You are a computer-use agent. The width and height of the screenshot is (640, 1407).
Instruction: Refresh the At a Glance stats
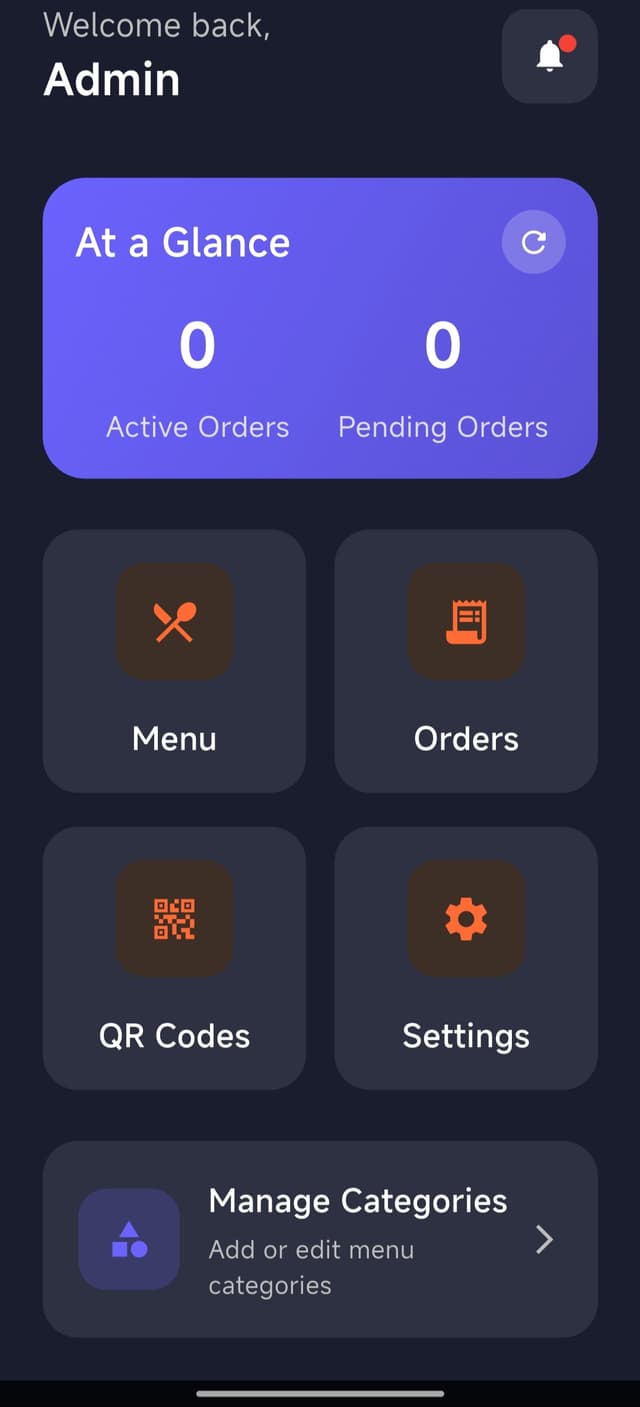(x=533, y=242)
